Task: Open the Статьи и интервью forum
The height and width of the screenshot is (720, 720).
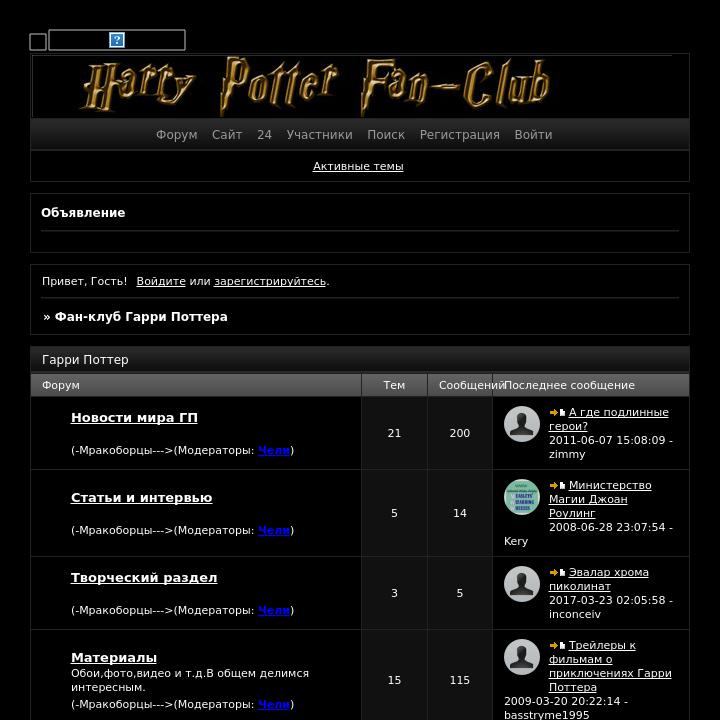Action: coord(141,498)
